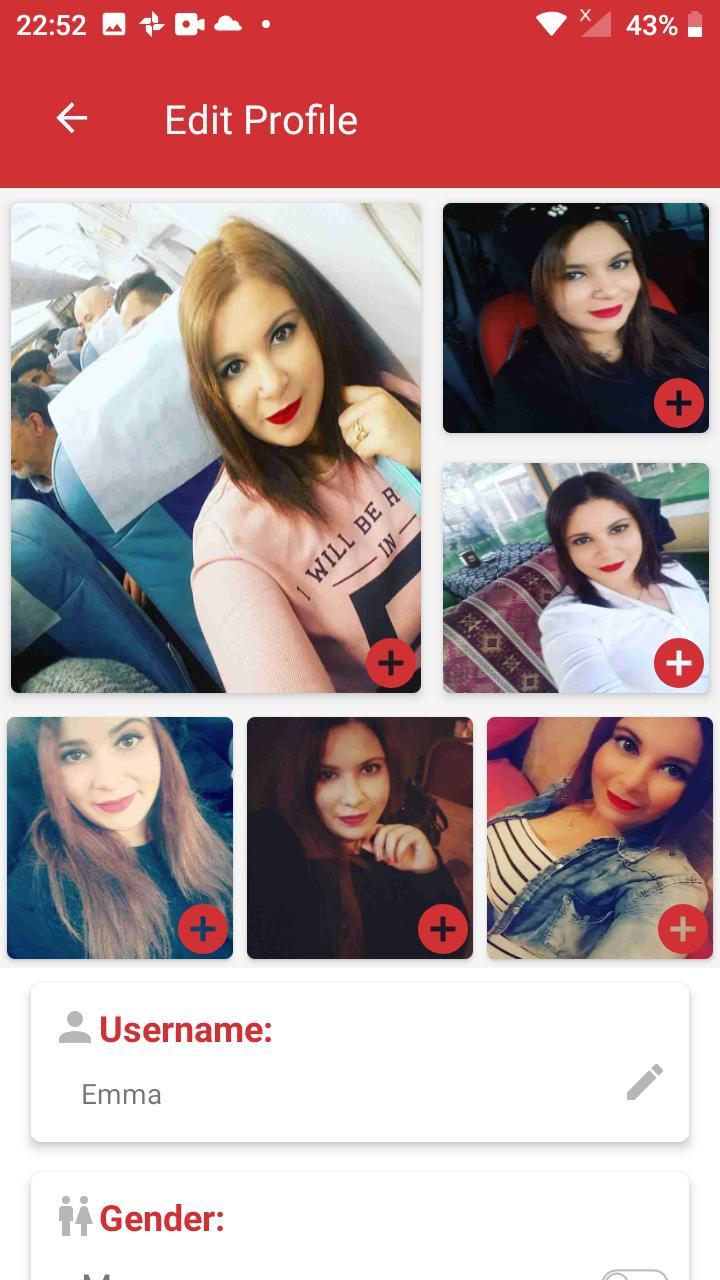Tap the plus on the bottom-left portrait
The height and width of the screenshot is (1280, 720).
(202, 928)
